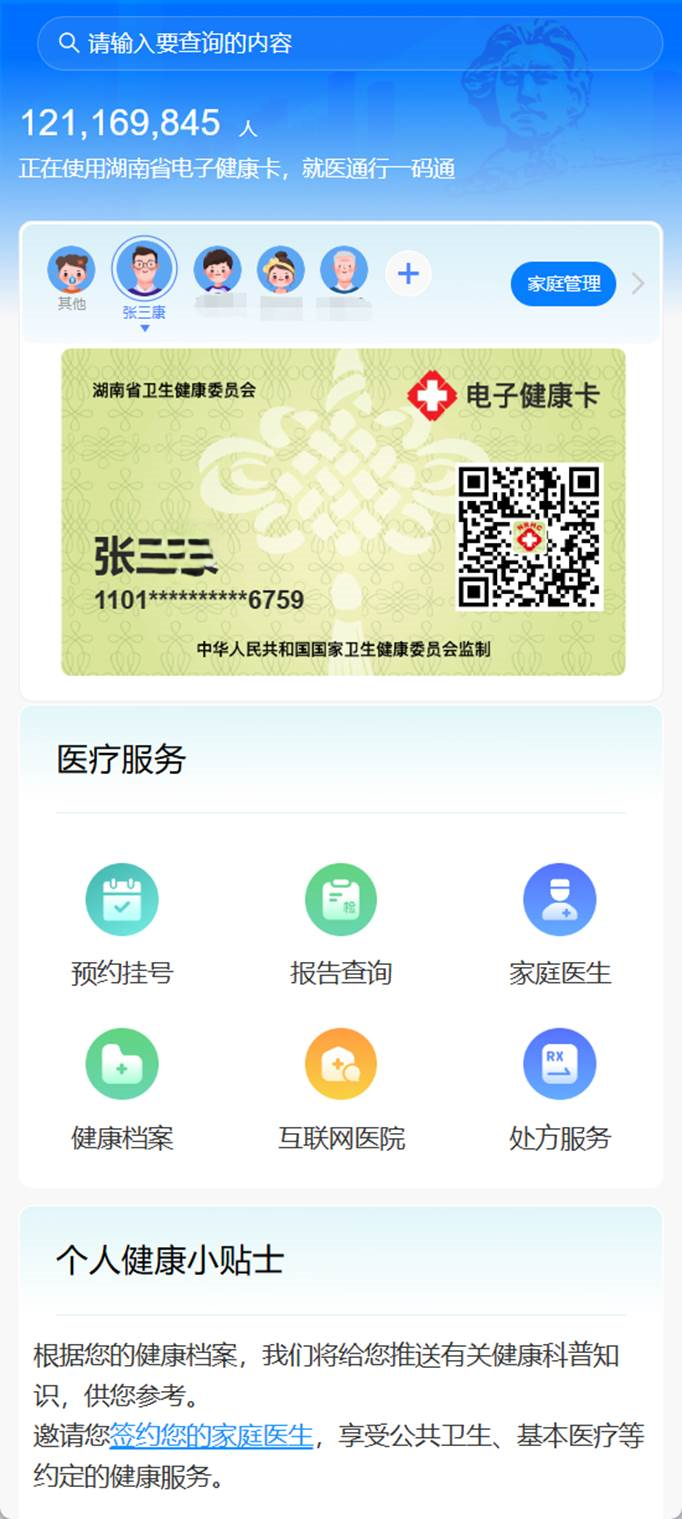
Task: Tap the search box at the top
Action: tap(350, 43)
